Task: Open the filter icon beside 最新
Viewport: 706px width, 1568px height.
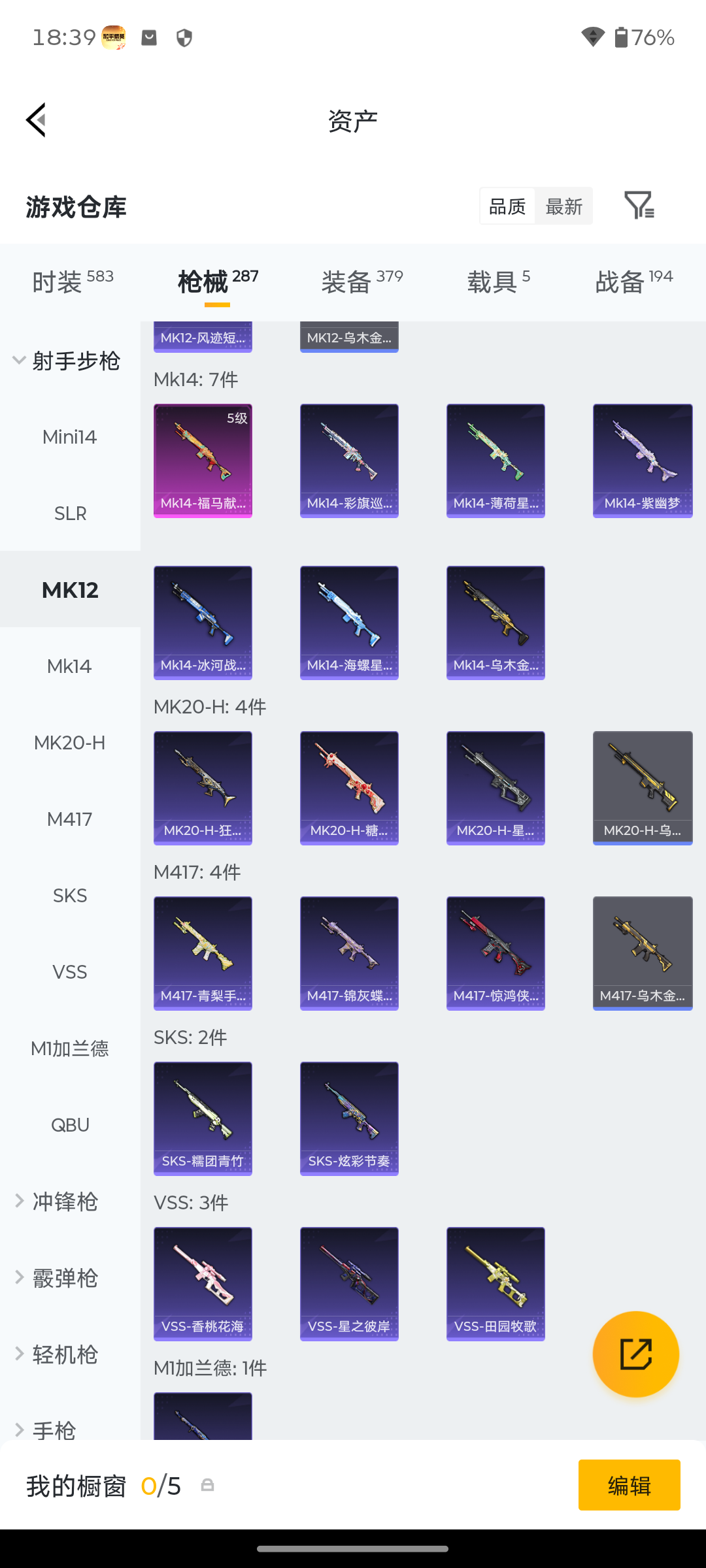Action: pos(639,206)
